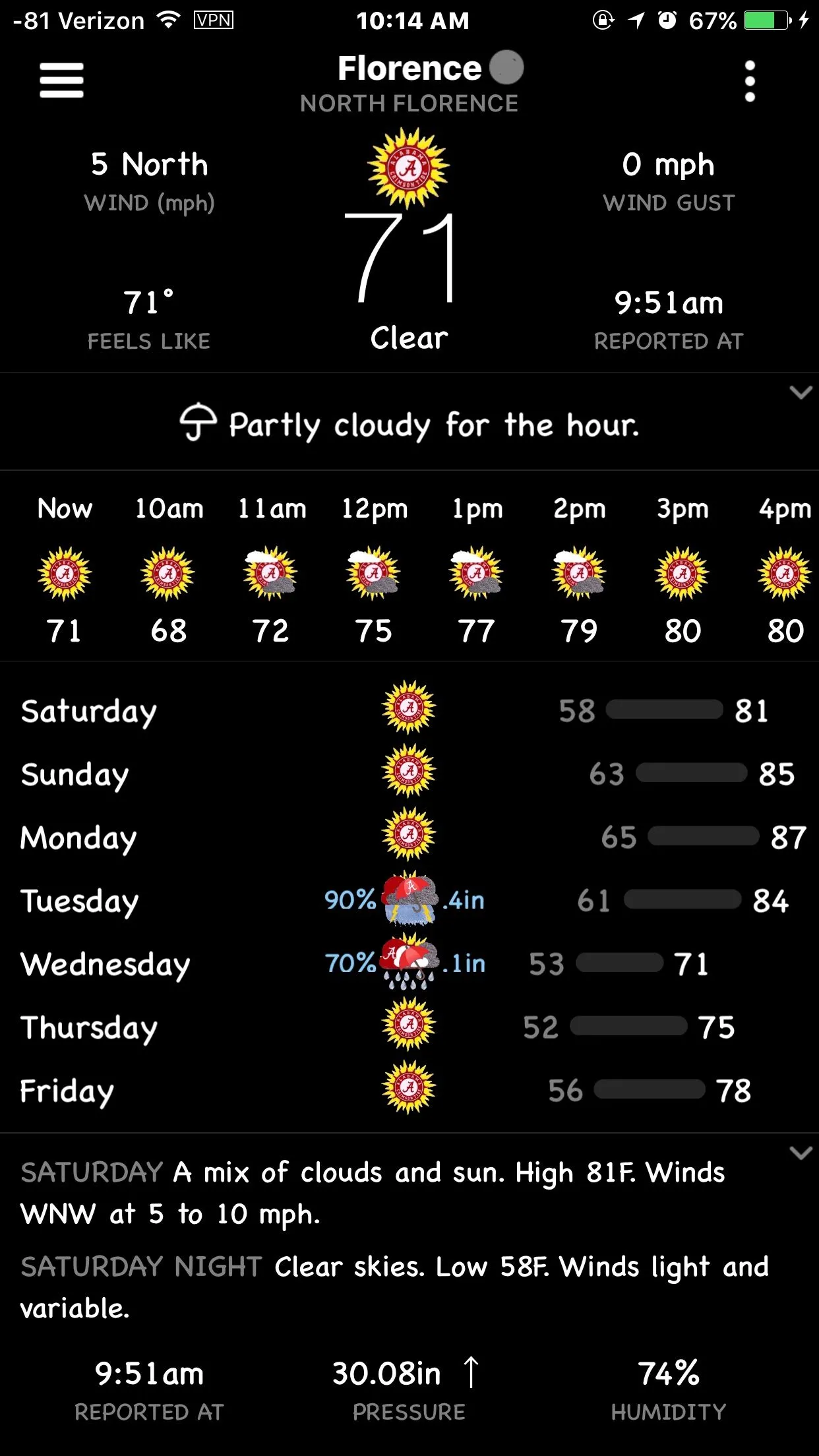
Task: View Friday's forecast details
Action: [409, 1090]
